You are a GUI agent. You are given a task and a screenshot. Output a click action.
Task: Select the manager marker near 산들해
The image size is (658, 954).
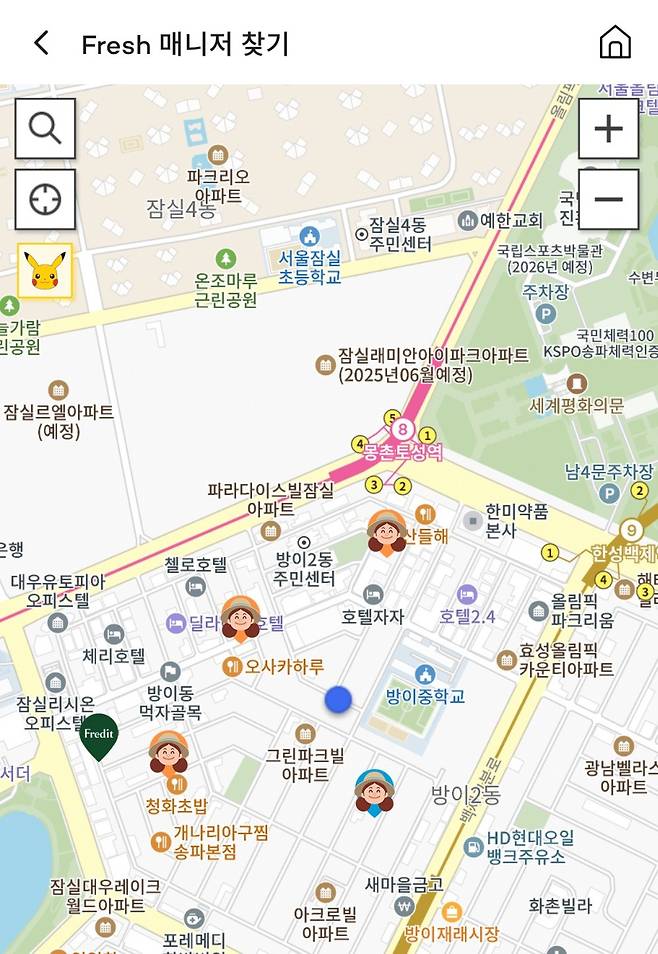(387, 532)
